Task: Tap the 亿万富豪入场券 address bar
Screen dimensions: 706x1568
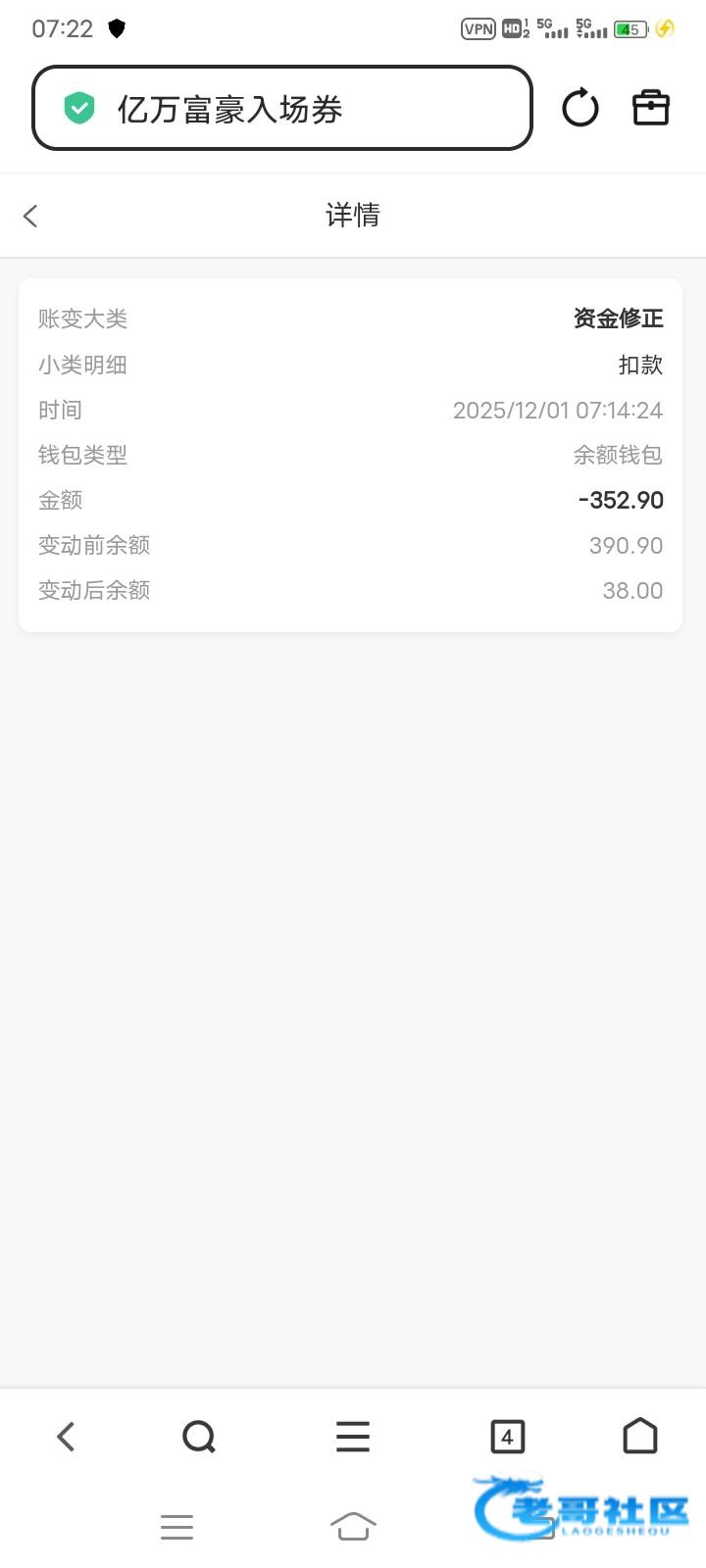Action: (281, 109)
